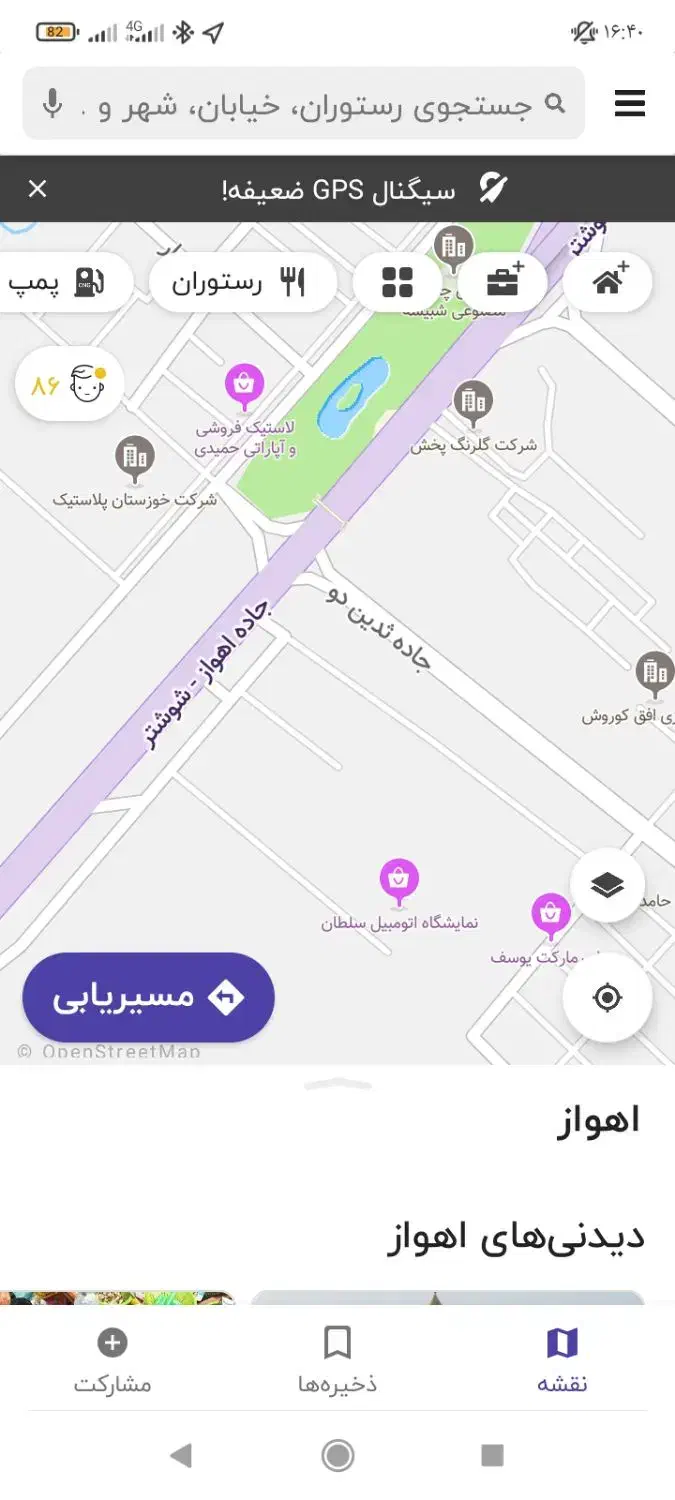Add workplace shortcut with briefcase chip

click(503, 283)
